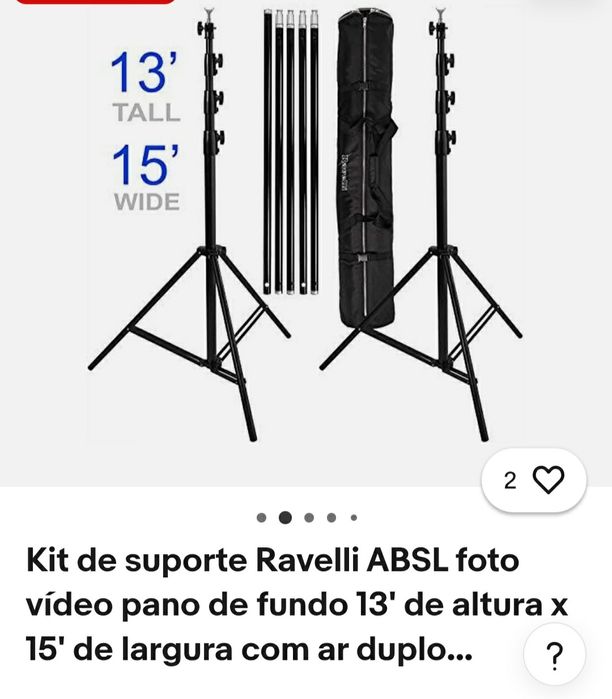Add this Ravelli kit to favorites

[547, 481]
